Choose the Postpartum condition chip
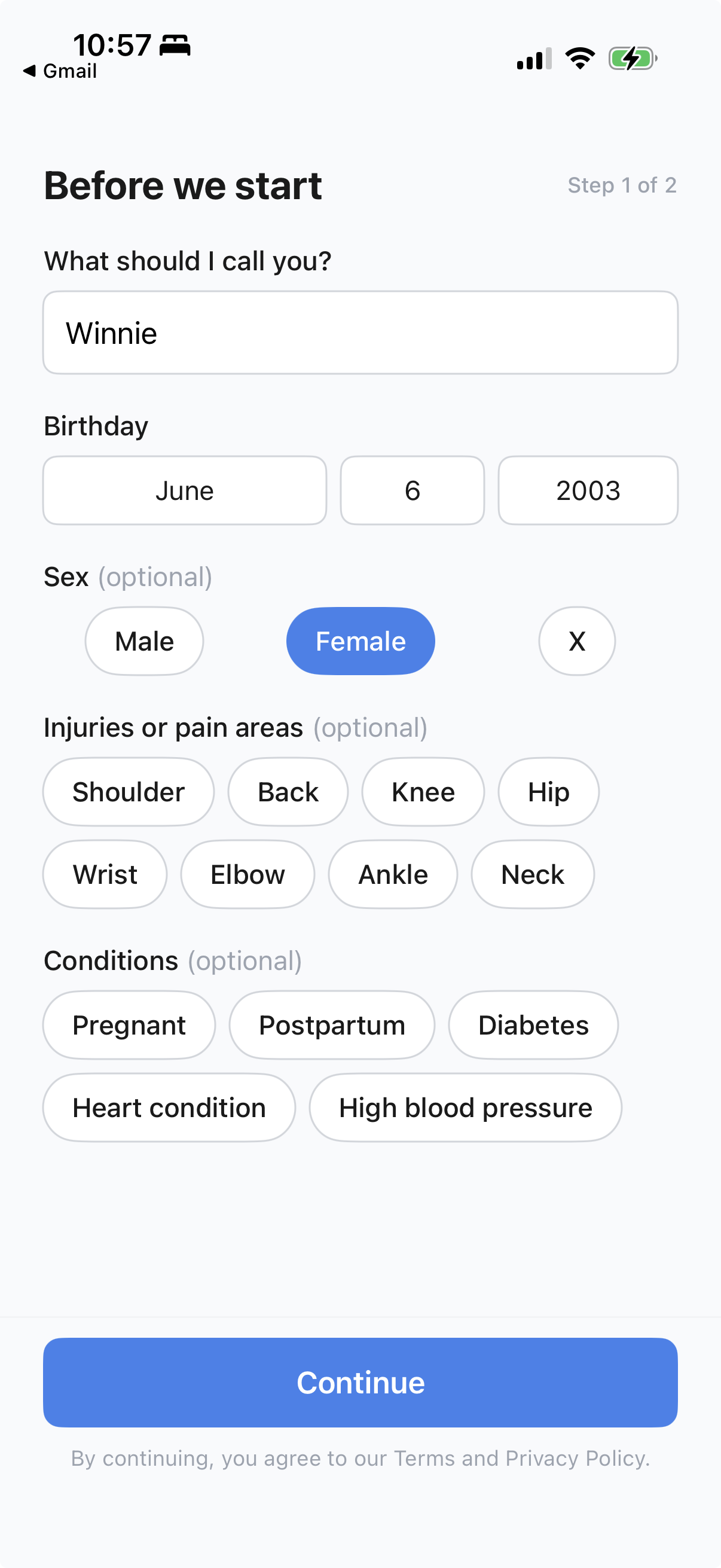 (x=332, y=1025)
